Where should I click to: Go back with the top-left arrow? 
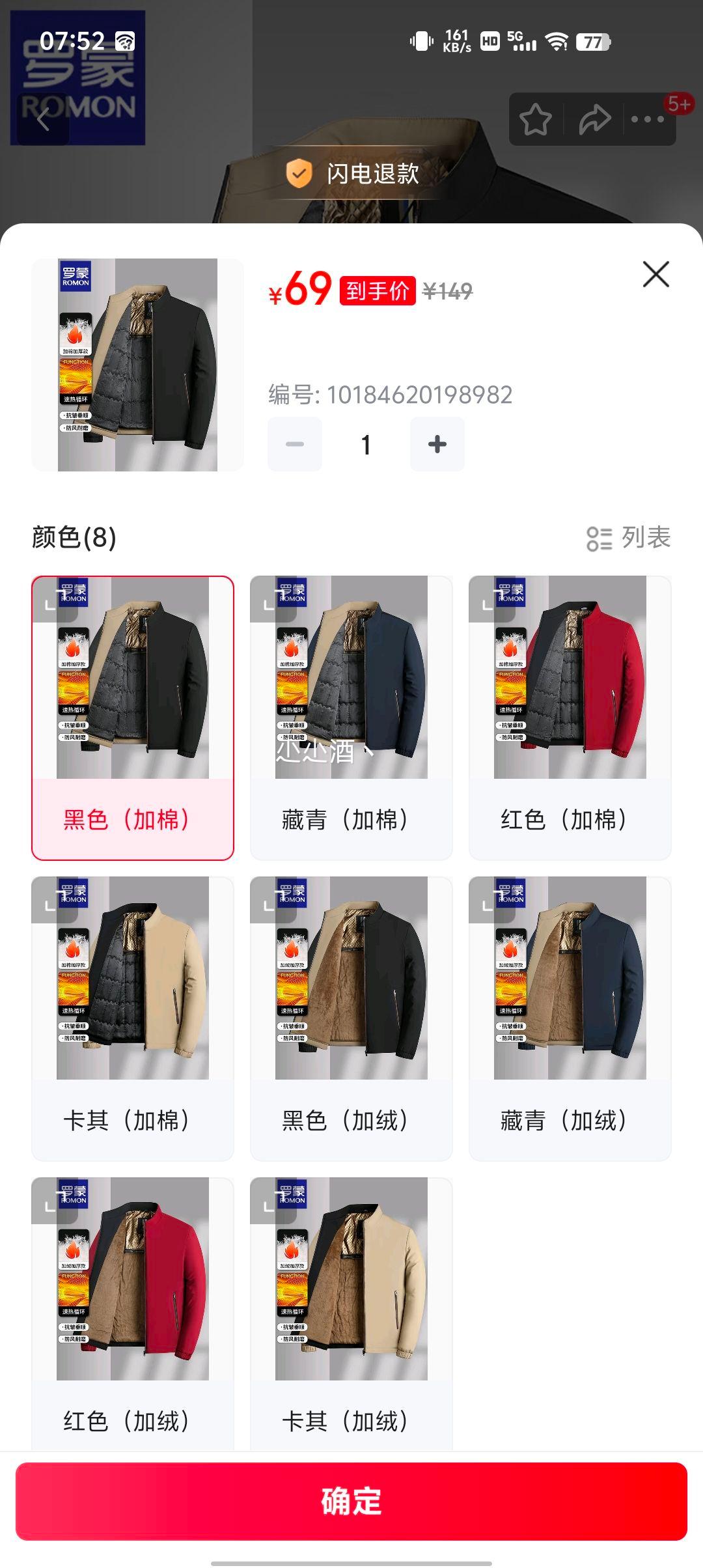click(44, 119)
